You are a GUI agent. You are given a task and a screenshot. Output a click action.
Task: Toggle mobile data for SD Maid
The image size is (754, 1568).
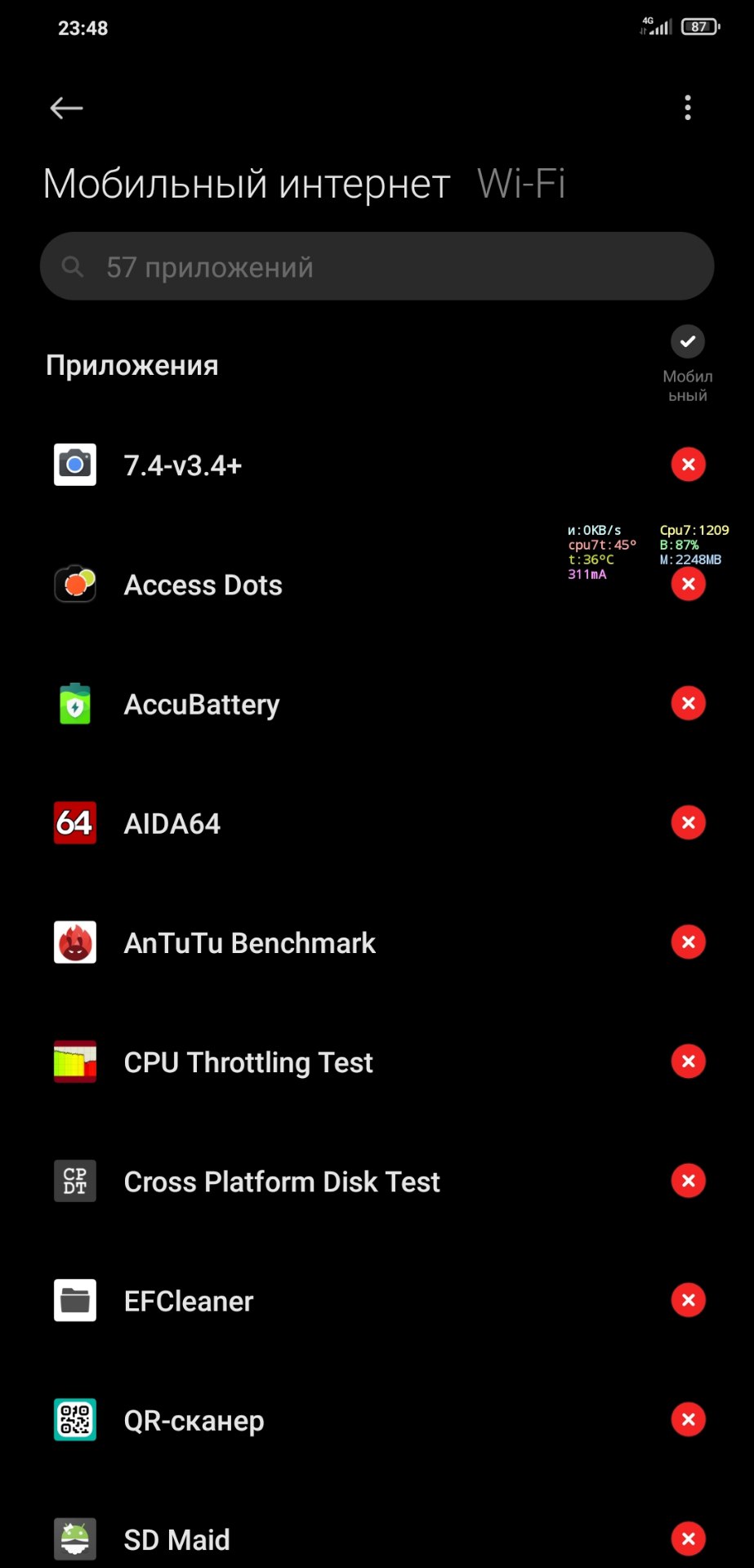pyautogui.click(x=688, y=1539)
